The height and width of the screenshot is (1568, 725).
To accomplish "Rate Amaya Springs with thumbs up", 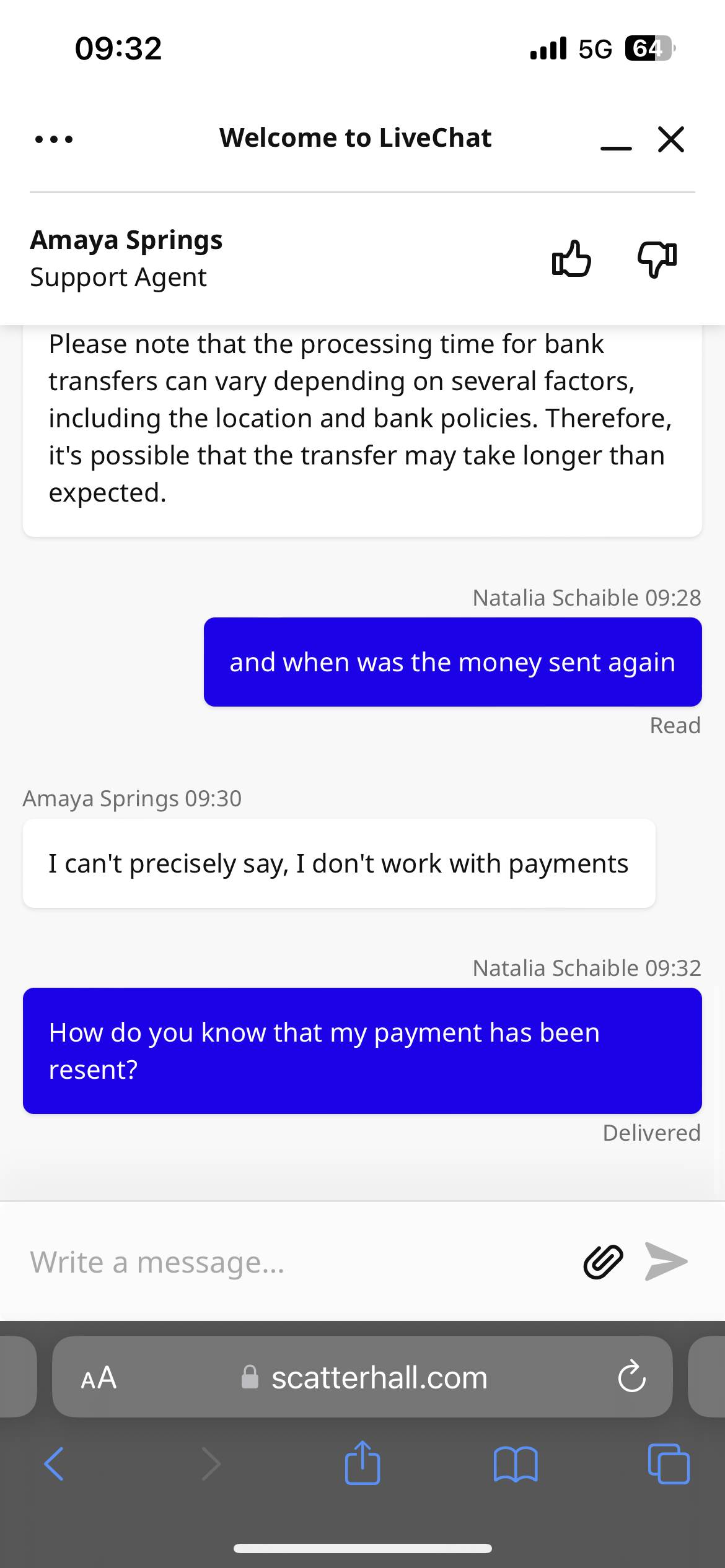I will coord(571,258).
